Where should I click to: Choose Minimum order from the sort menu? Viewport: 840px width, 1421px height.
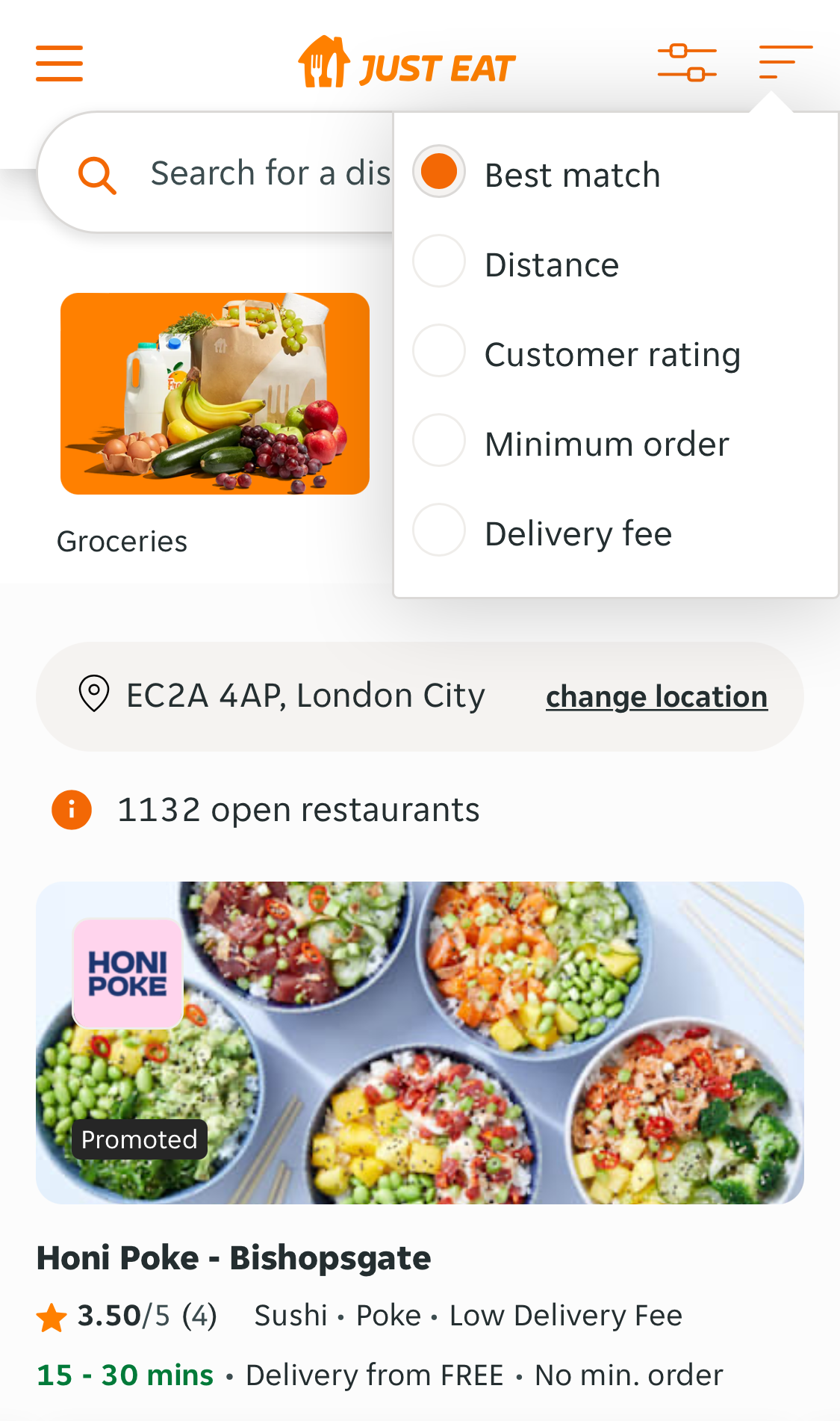click(x=438, y=440)
